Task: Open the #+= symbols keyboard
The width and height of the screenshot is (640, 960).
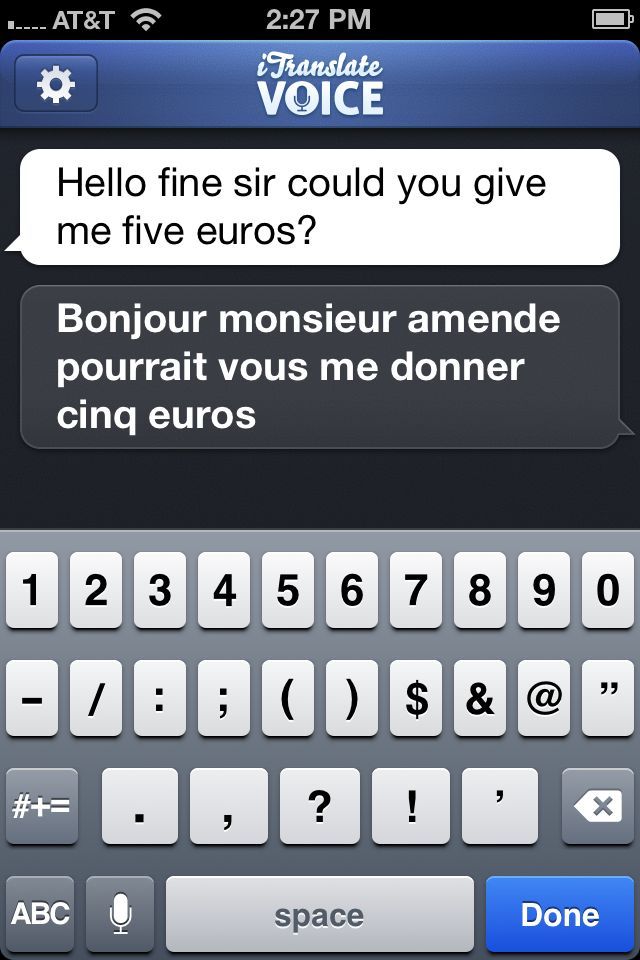Action: coord(40,806)
